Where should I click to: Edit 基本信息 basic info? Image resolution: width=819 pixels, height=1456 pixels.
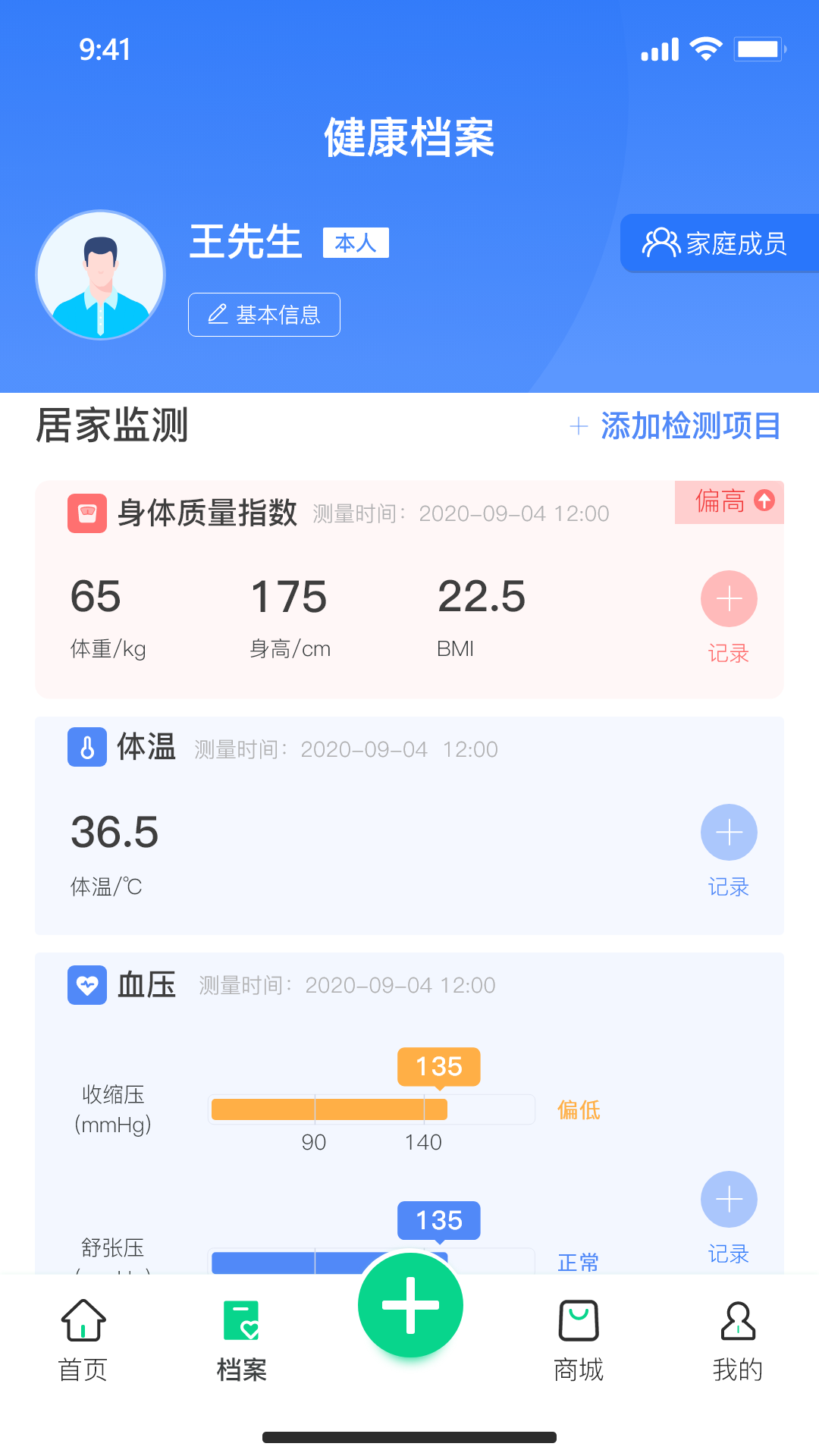[x=264, y=315]
